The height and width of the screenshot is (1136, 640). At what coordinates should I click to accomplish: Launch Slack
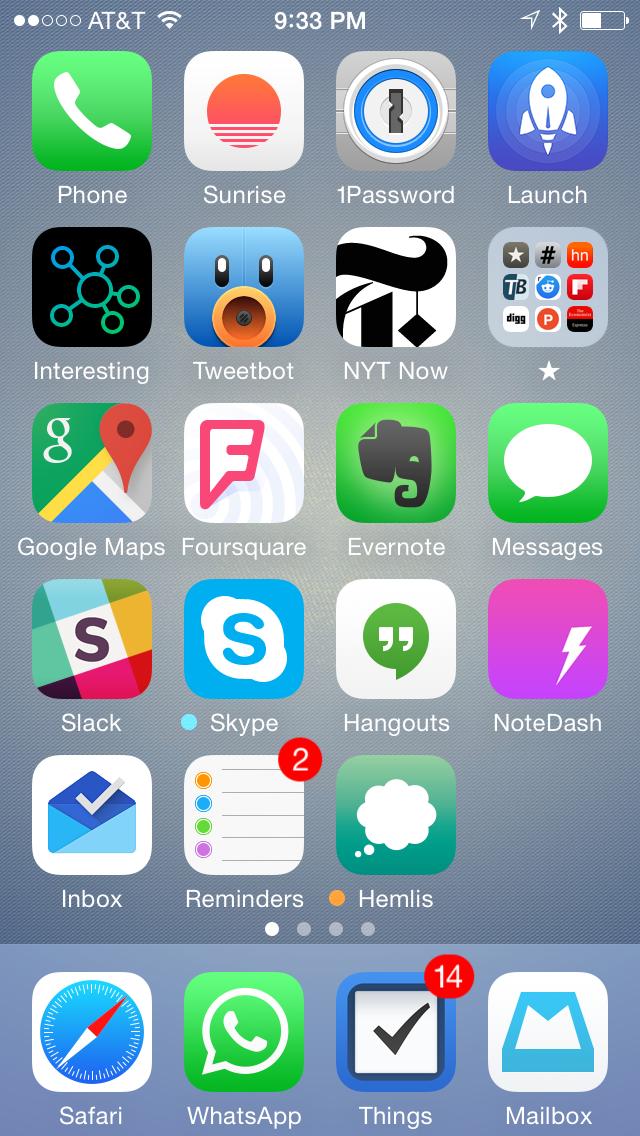click(x=92, y=639)
